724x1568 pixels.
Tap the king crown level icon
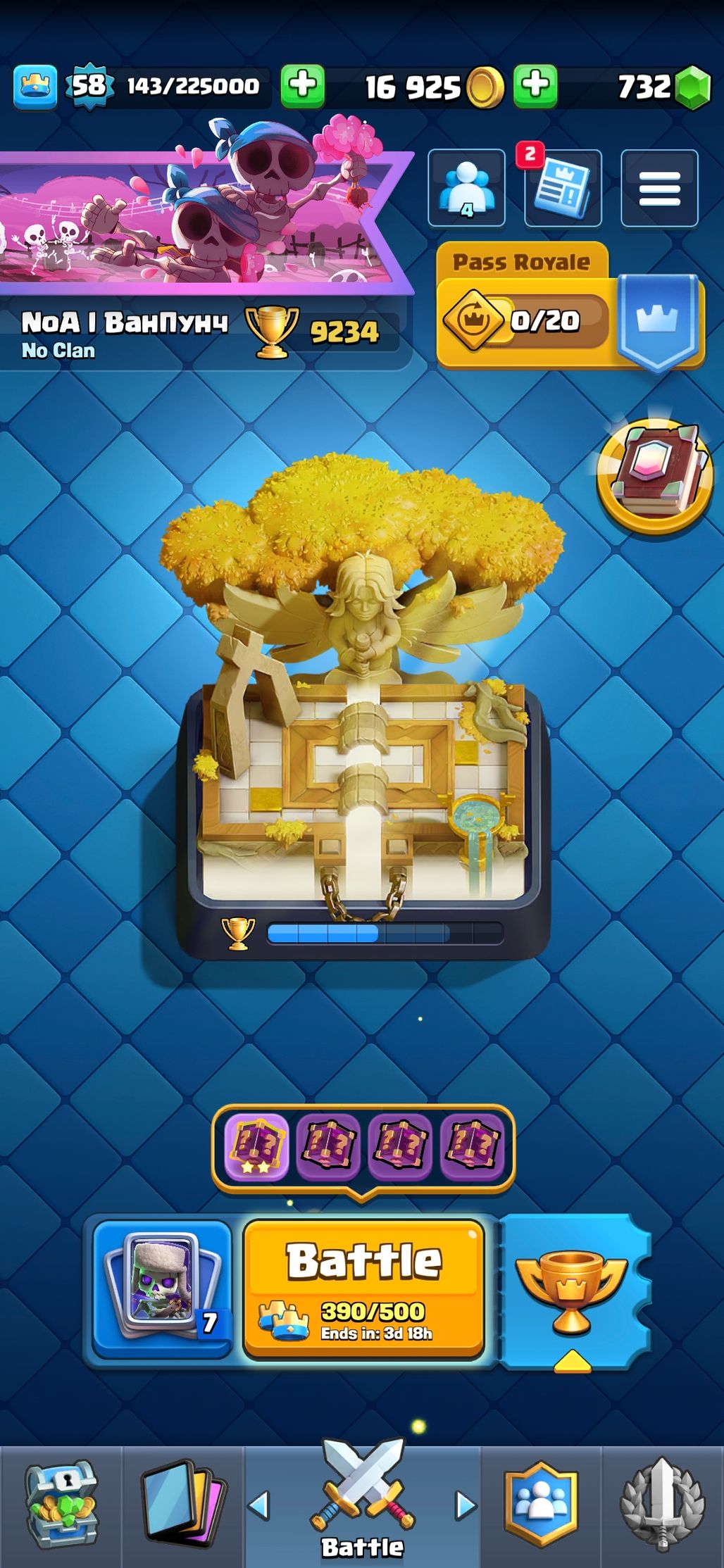pos(35,87)
